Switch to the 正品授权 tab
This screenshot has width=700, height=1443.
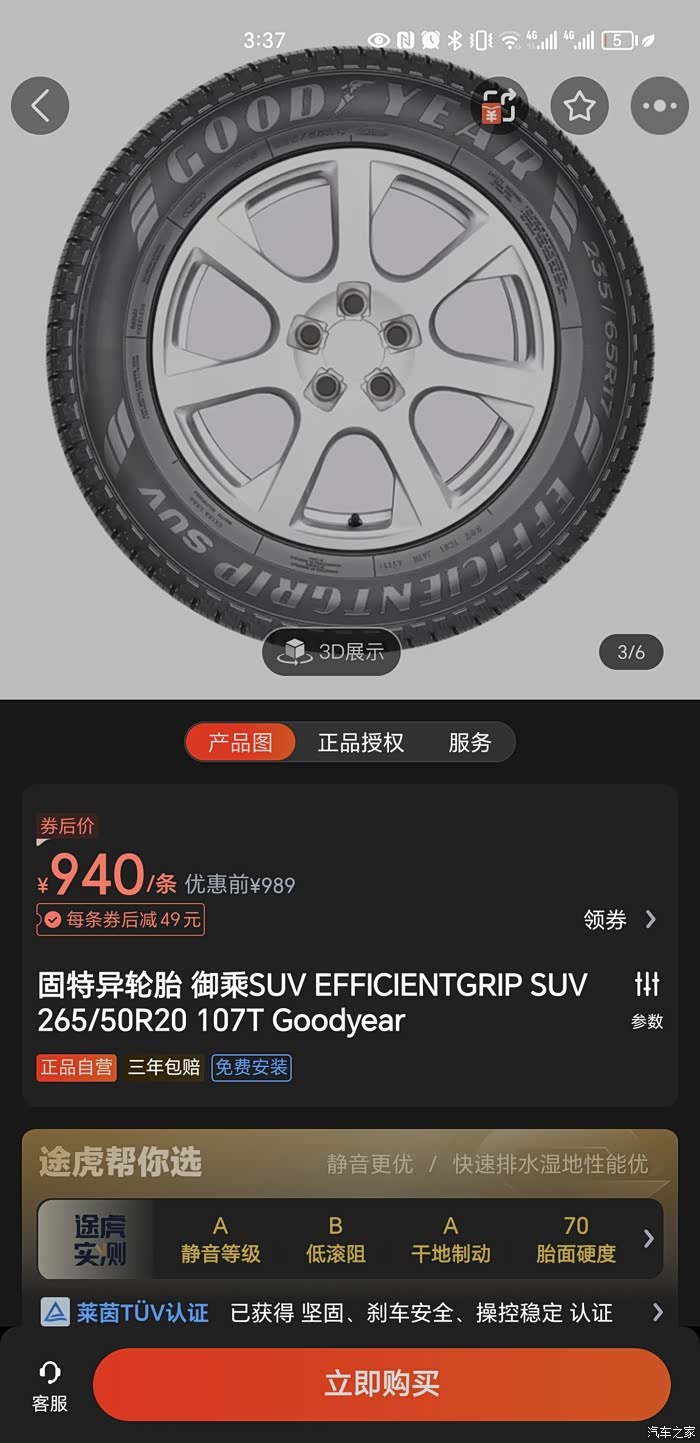(360, 743)
